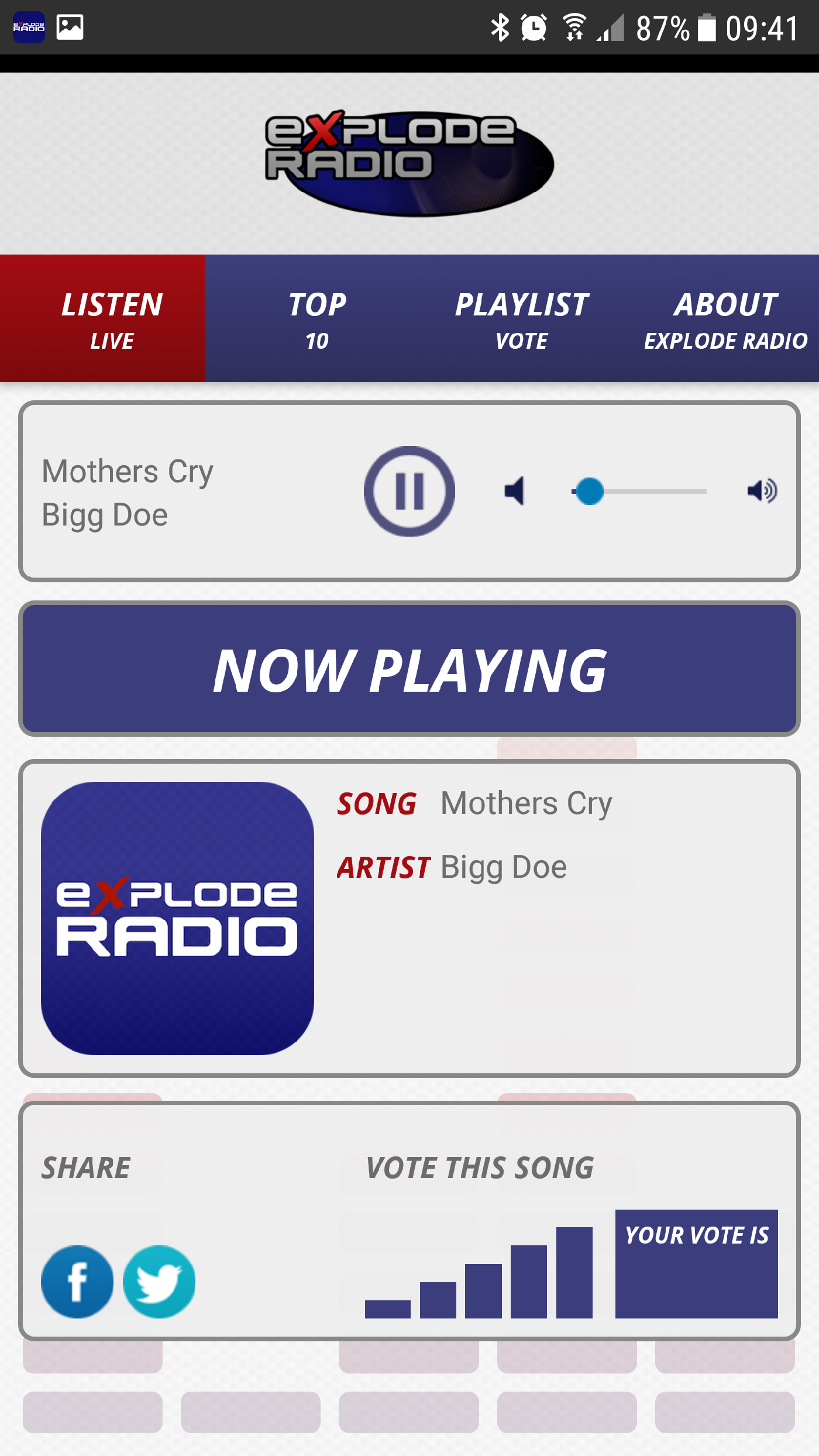The width and height of the screenshot is (819, 1456).
Task: Vote the song with the lowest bar
Action: 387,1309
